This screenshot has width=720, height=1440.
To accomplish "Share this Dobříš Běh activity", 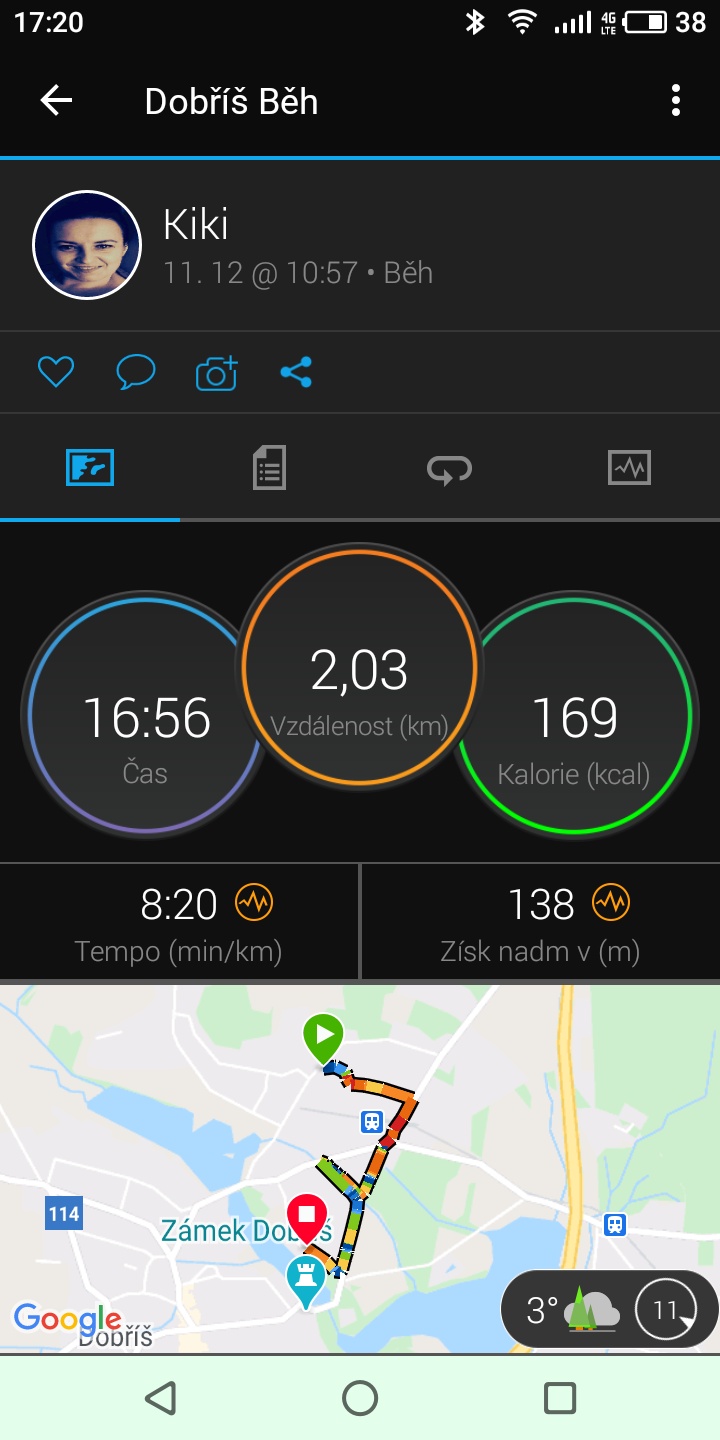I will (296, 373).
